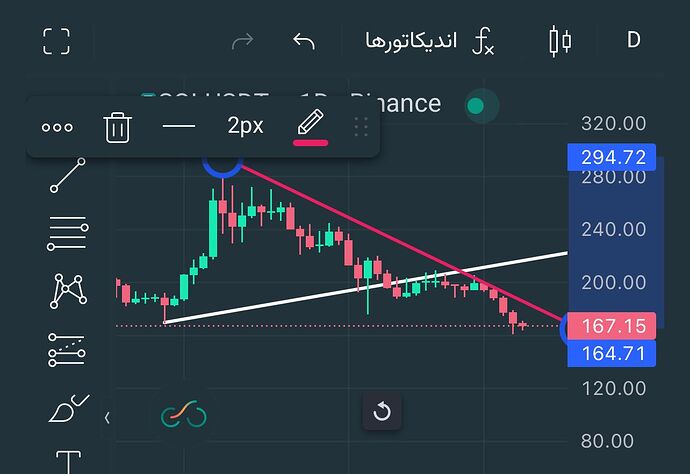This screenshot has height=474, width=690.
Task: Tap the orange-teal chart logo button
Action: click(x=184, y=414)
